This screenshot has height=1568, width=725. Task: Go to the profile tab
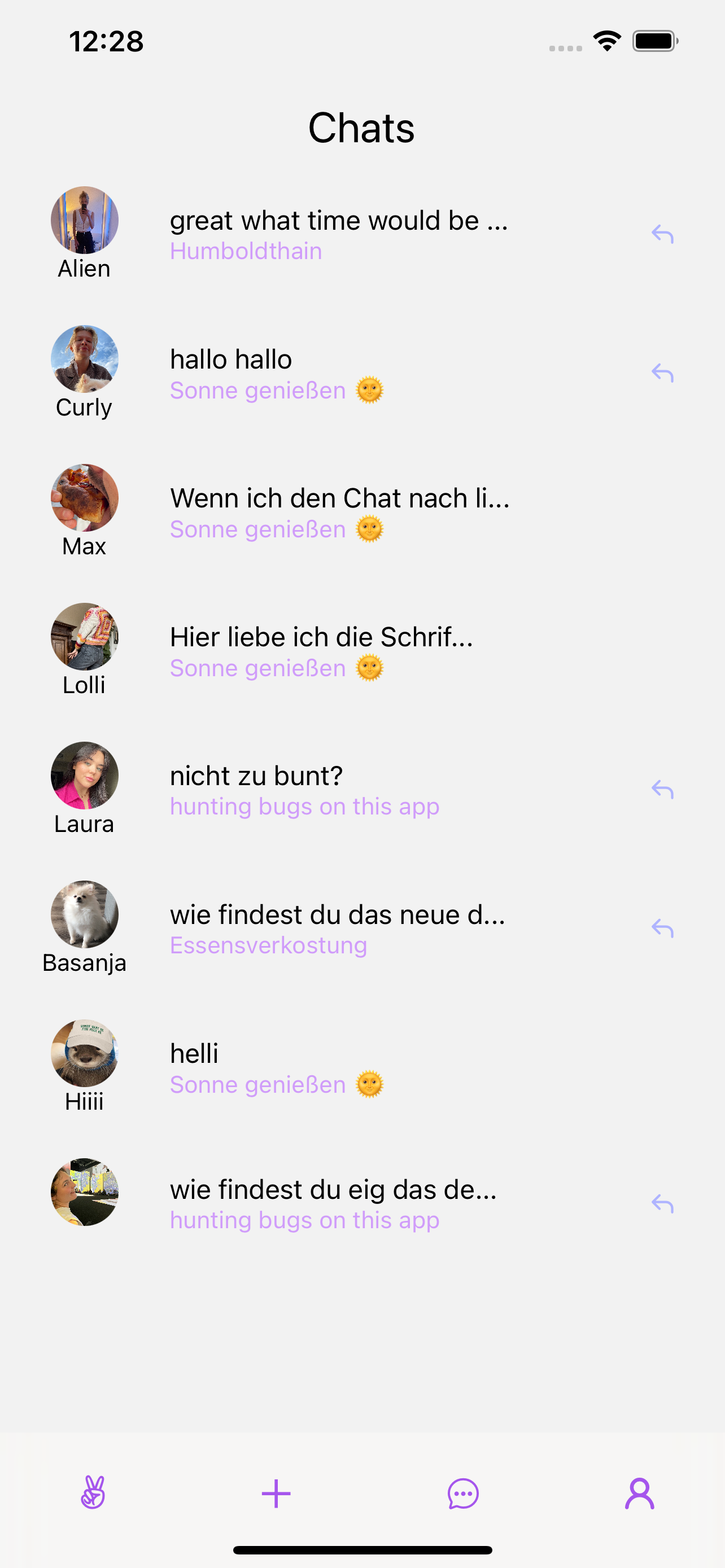(639, 1493)
